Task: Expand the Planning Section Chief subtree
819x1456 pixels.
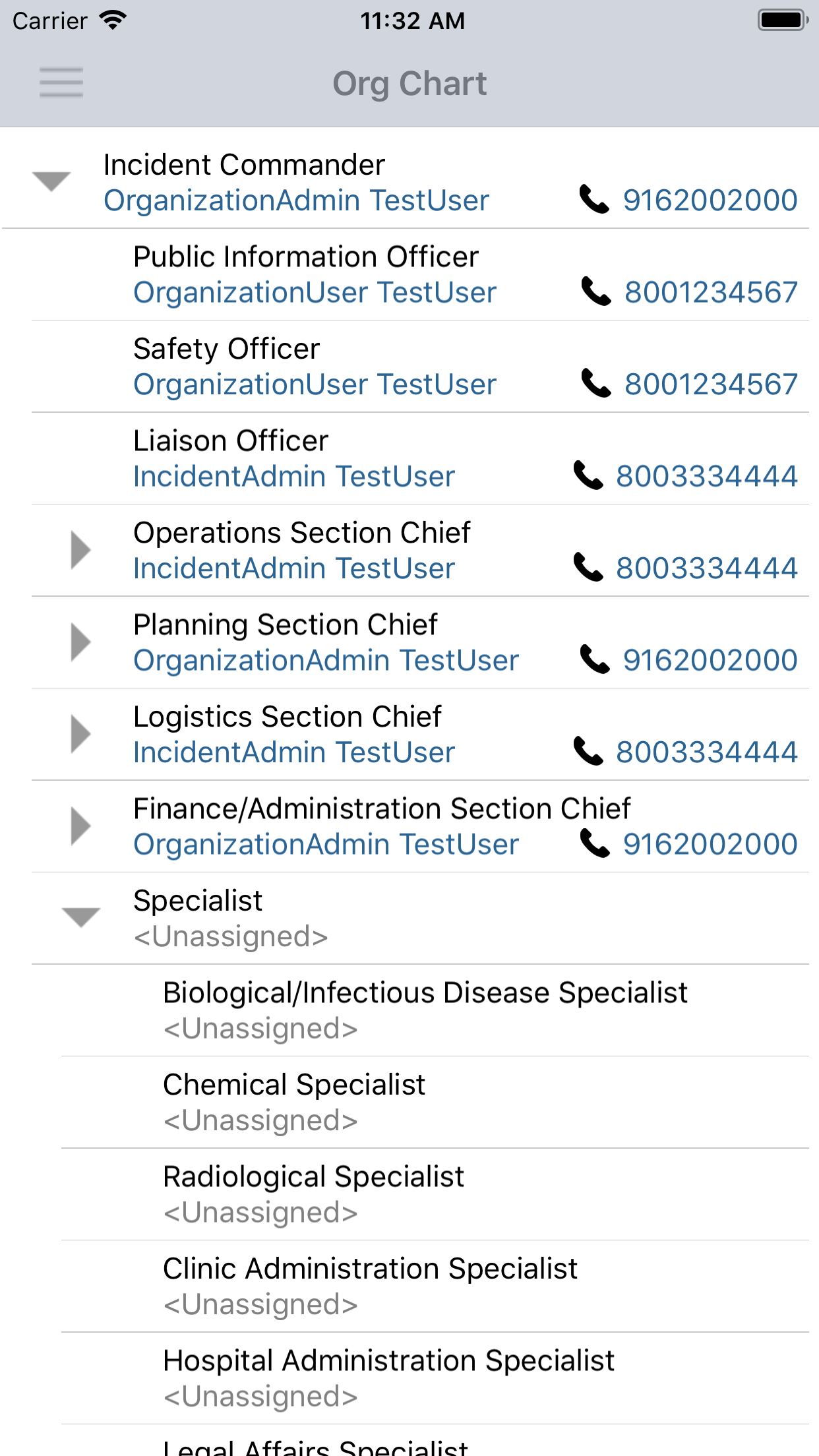Action: (x=80, y=641)
